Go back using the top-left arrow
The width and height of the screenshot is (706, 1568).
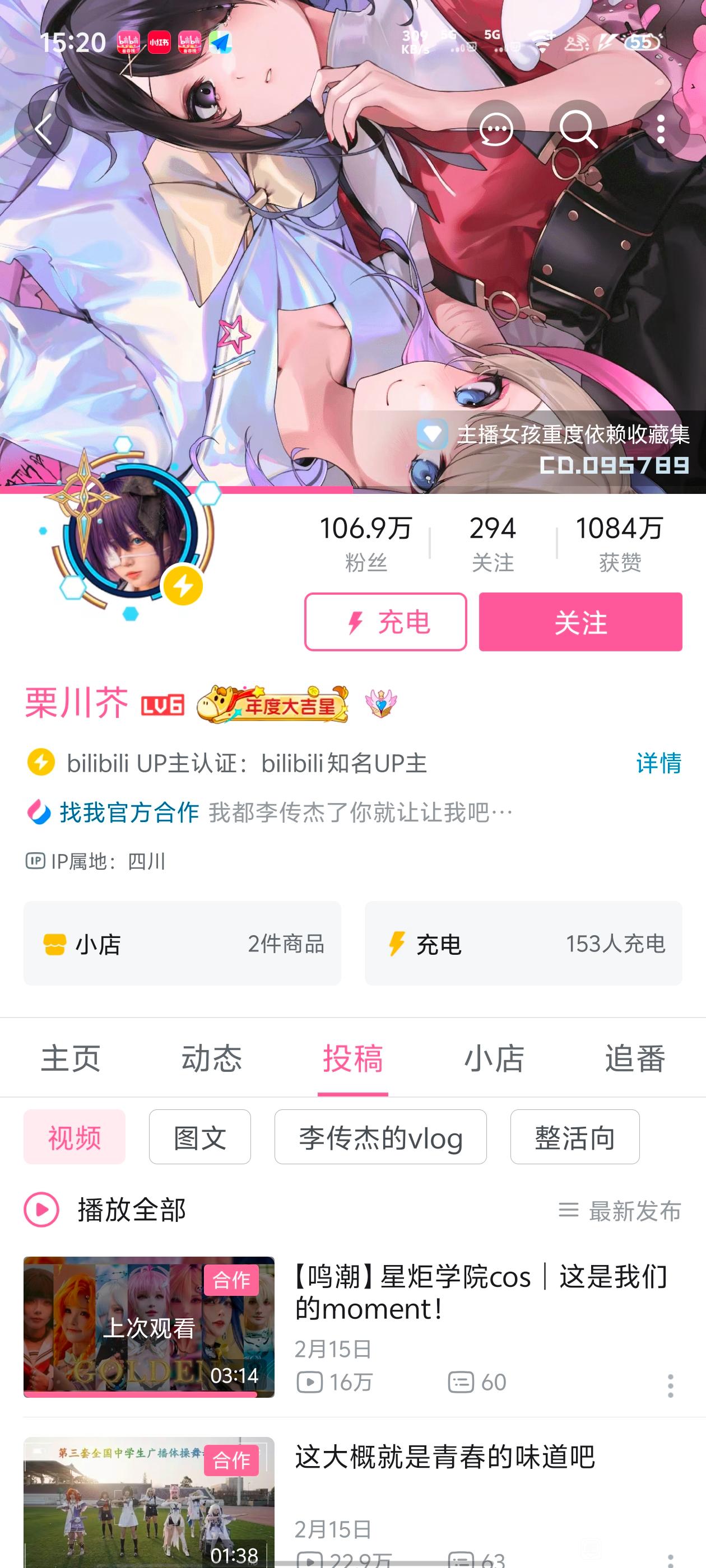point(43,129)
